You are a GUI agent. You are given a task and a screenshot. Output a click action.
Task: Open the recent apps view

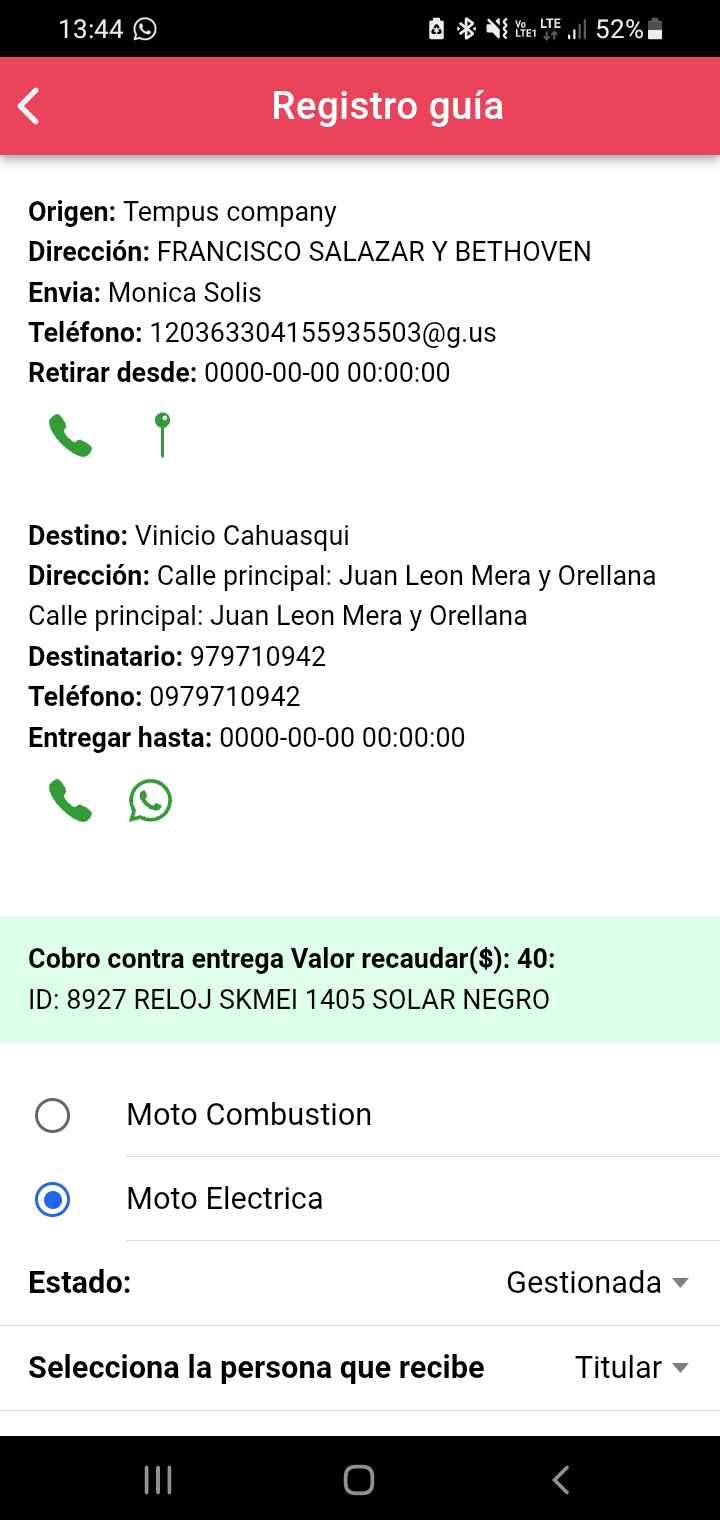tap(158, 1480)
